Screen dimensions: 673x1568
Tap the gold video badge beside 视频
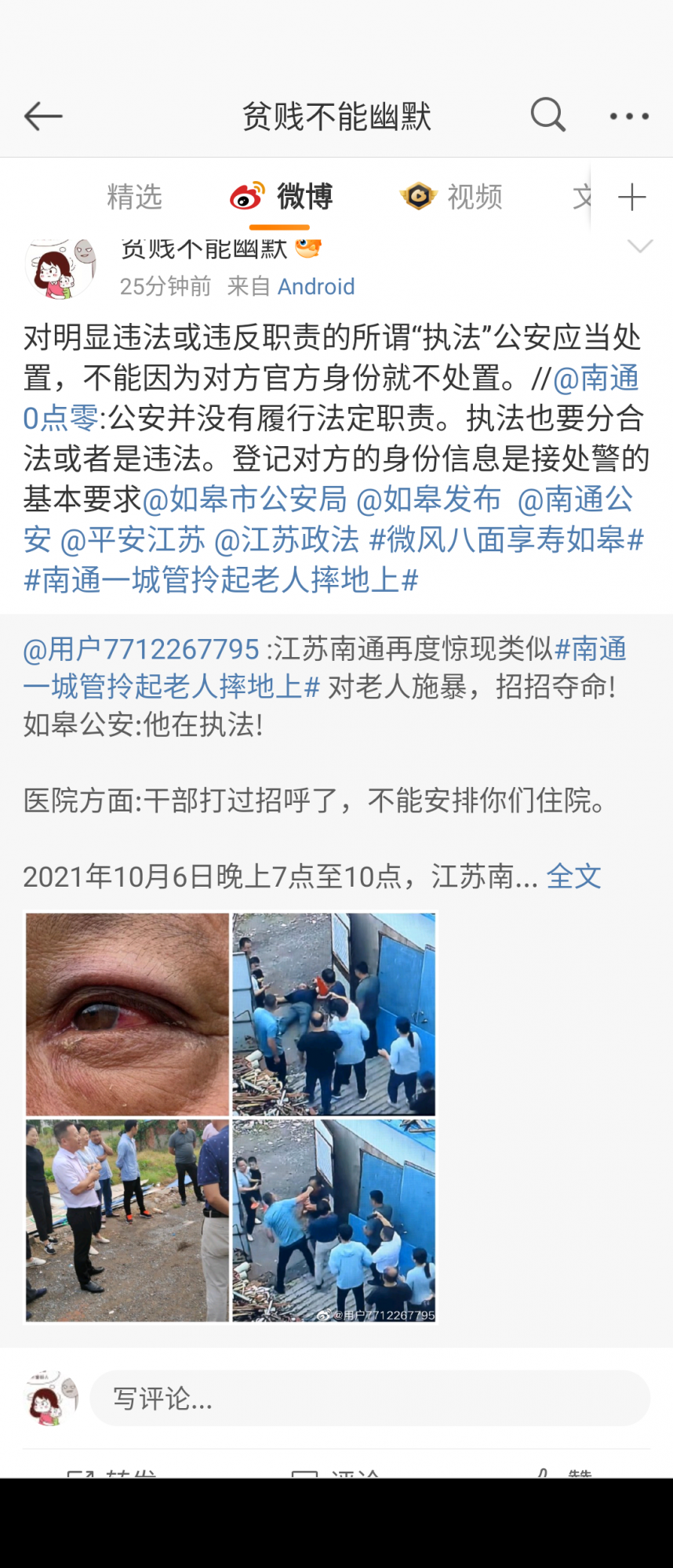coord(420,196)
